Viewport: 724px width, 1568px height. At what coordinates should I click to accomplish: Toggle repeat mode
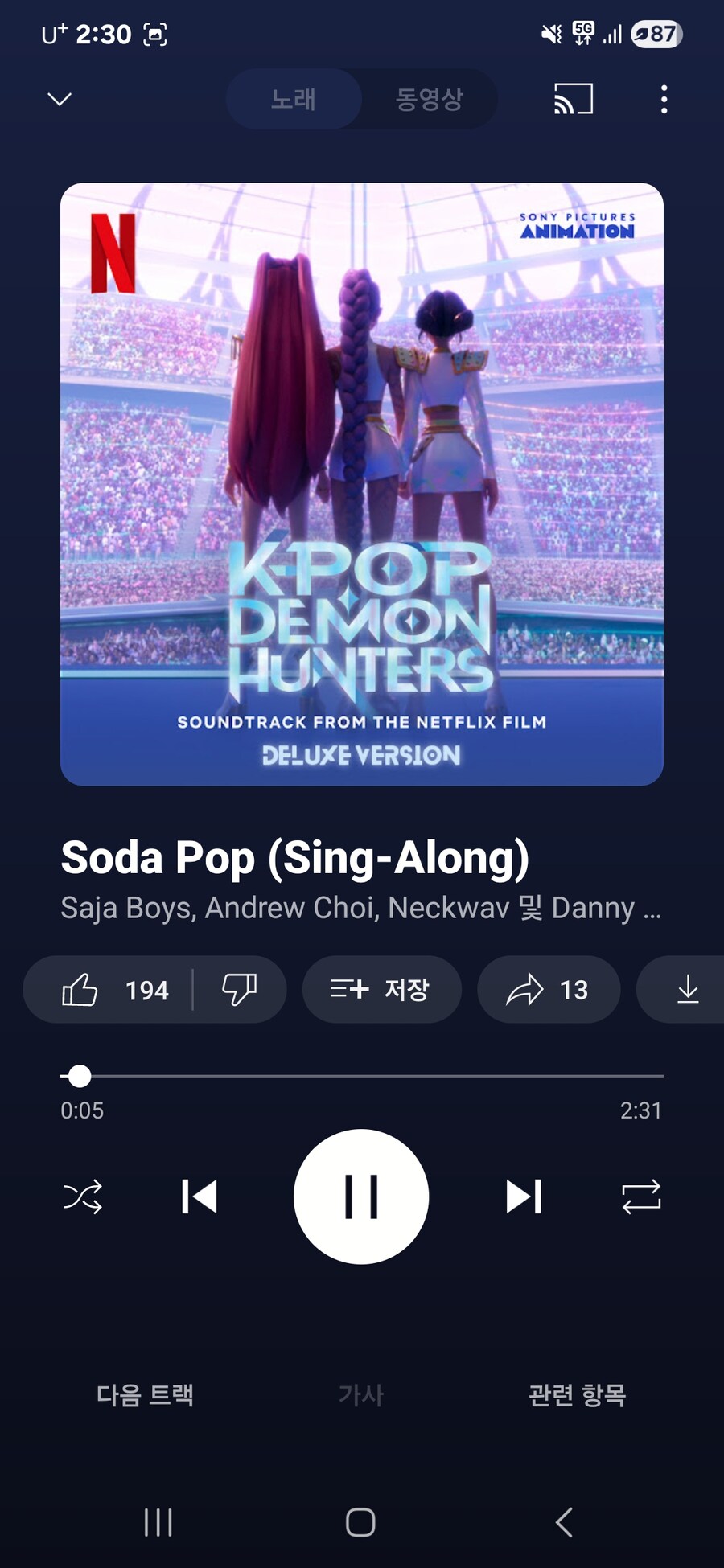coord(641,1197)
